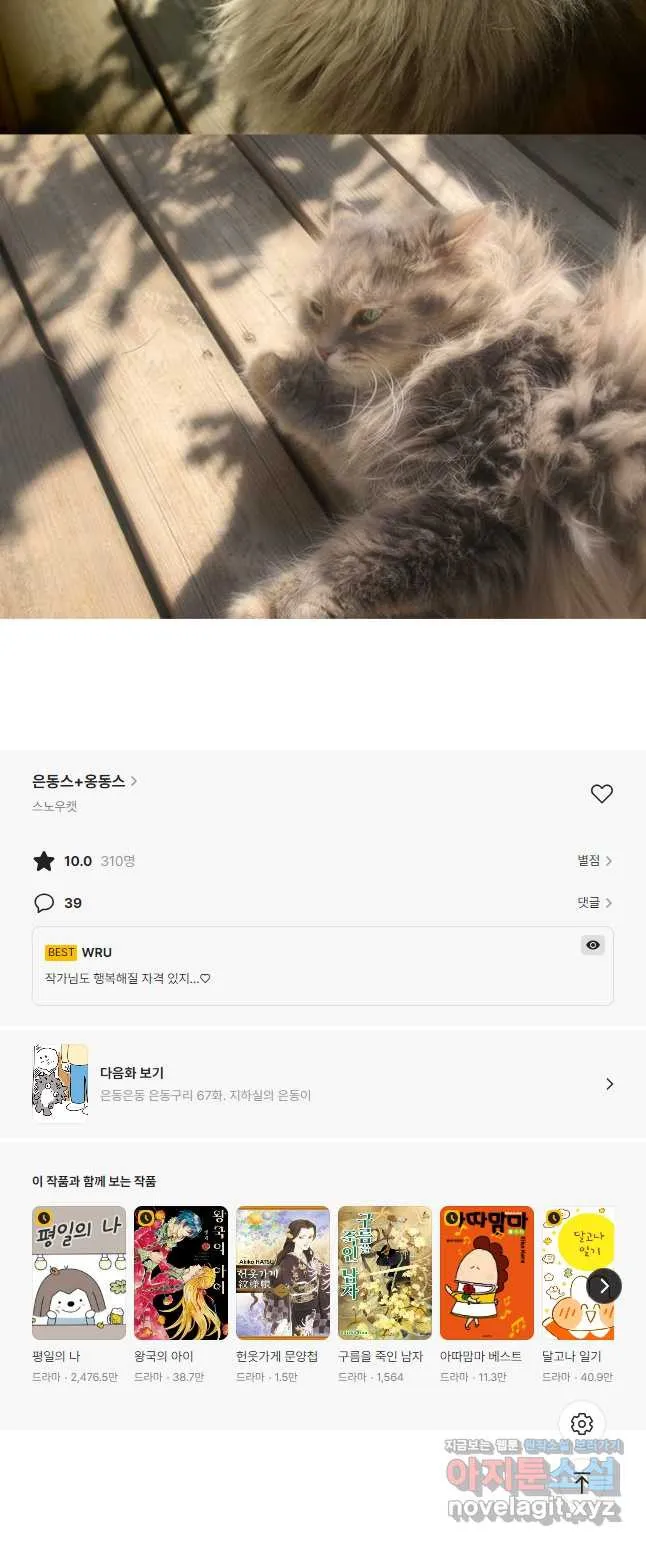Viewport: 646px width, 1546px height.
Task: Like this webtoon with the heart icon
Action: (x=601, y=794)
